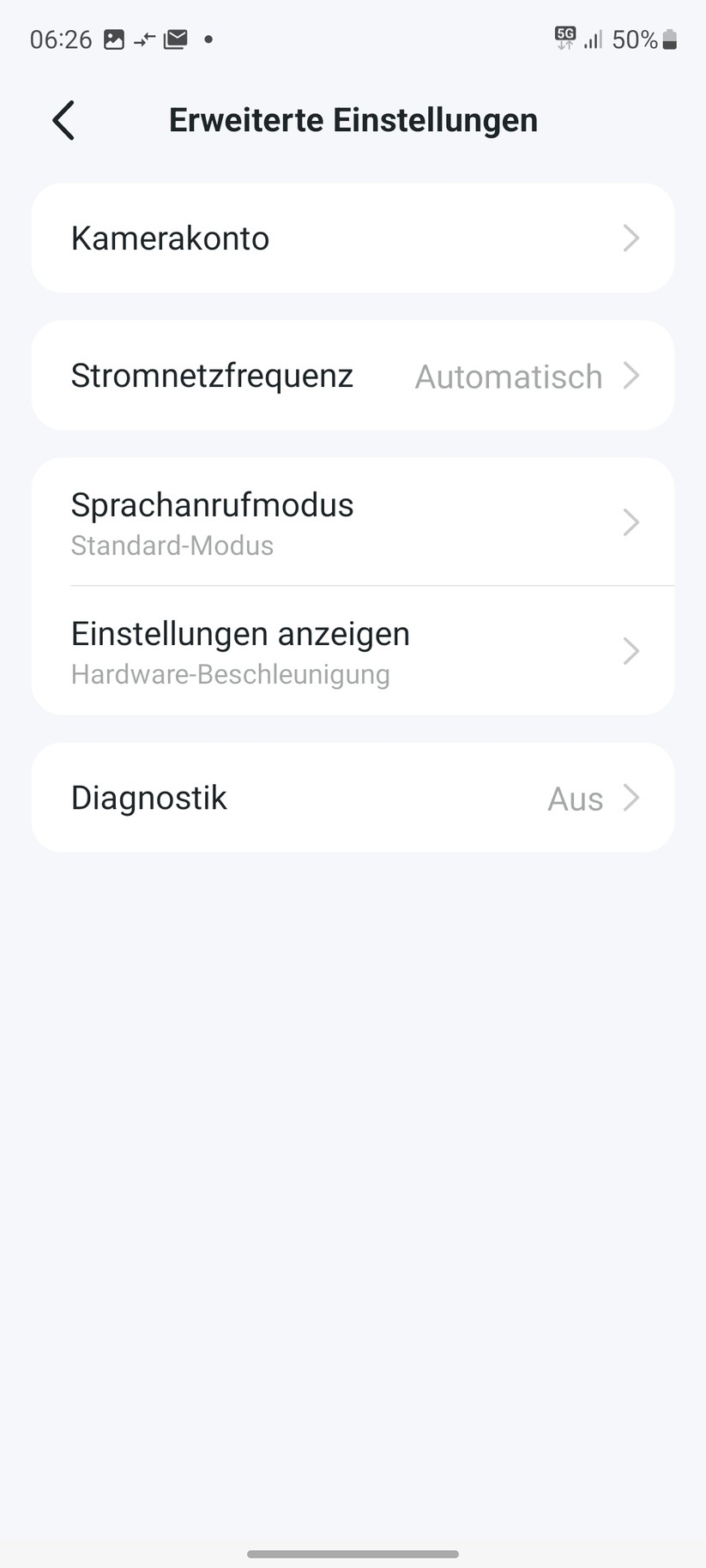Screen dimensions: 706x1568
Task: Tap the signal strength bars icon
Action: 593,39
